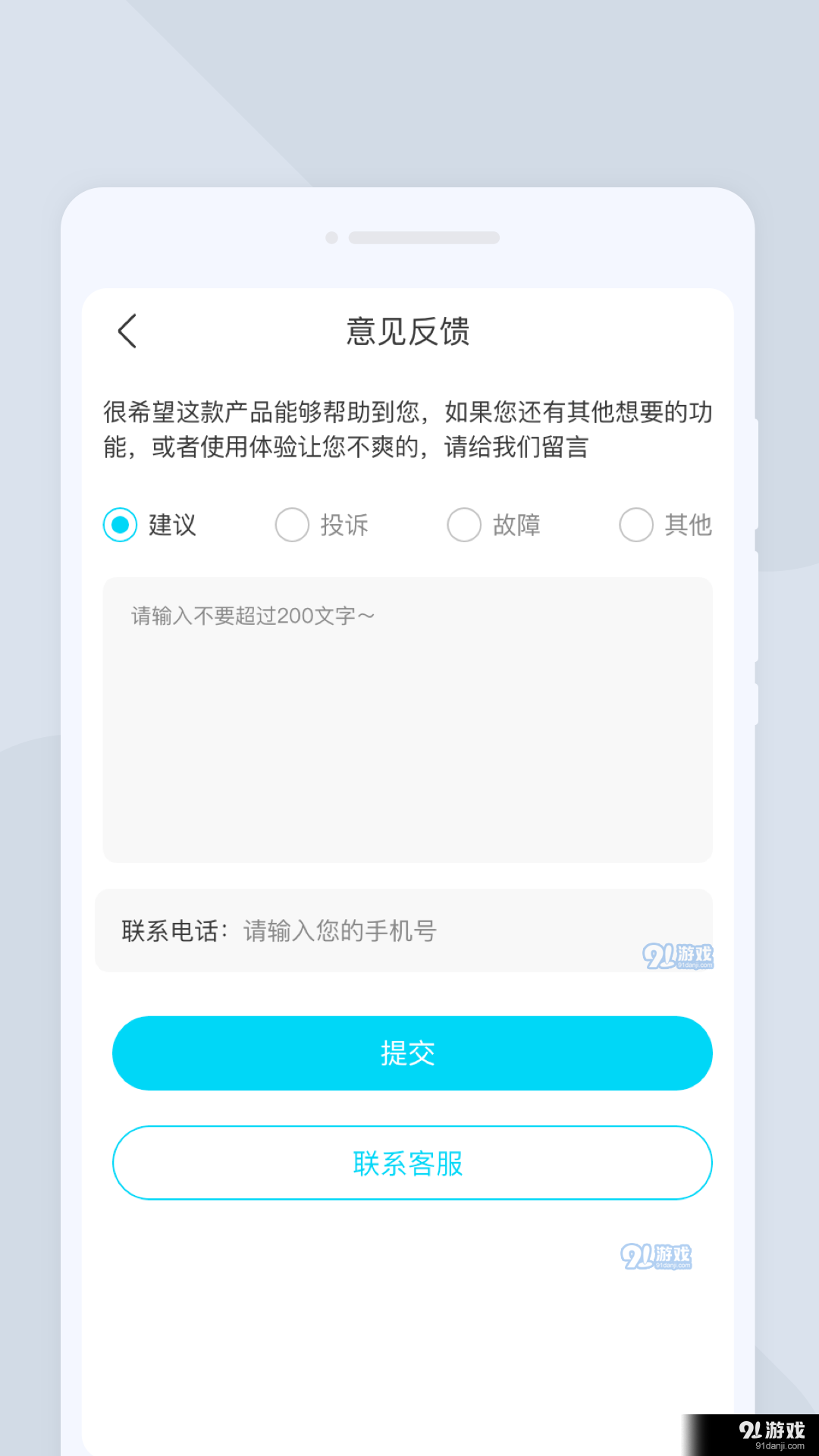Image resolution: width=819 pixels, height=1456 pixels.
Task: Click the back arrow to exit feedback
Action: pos(127,331)
